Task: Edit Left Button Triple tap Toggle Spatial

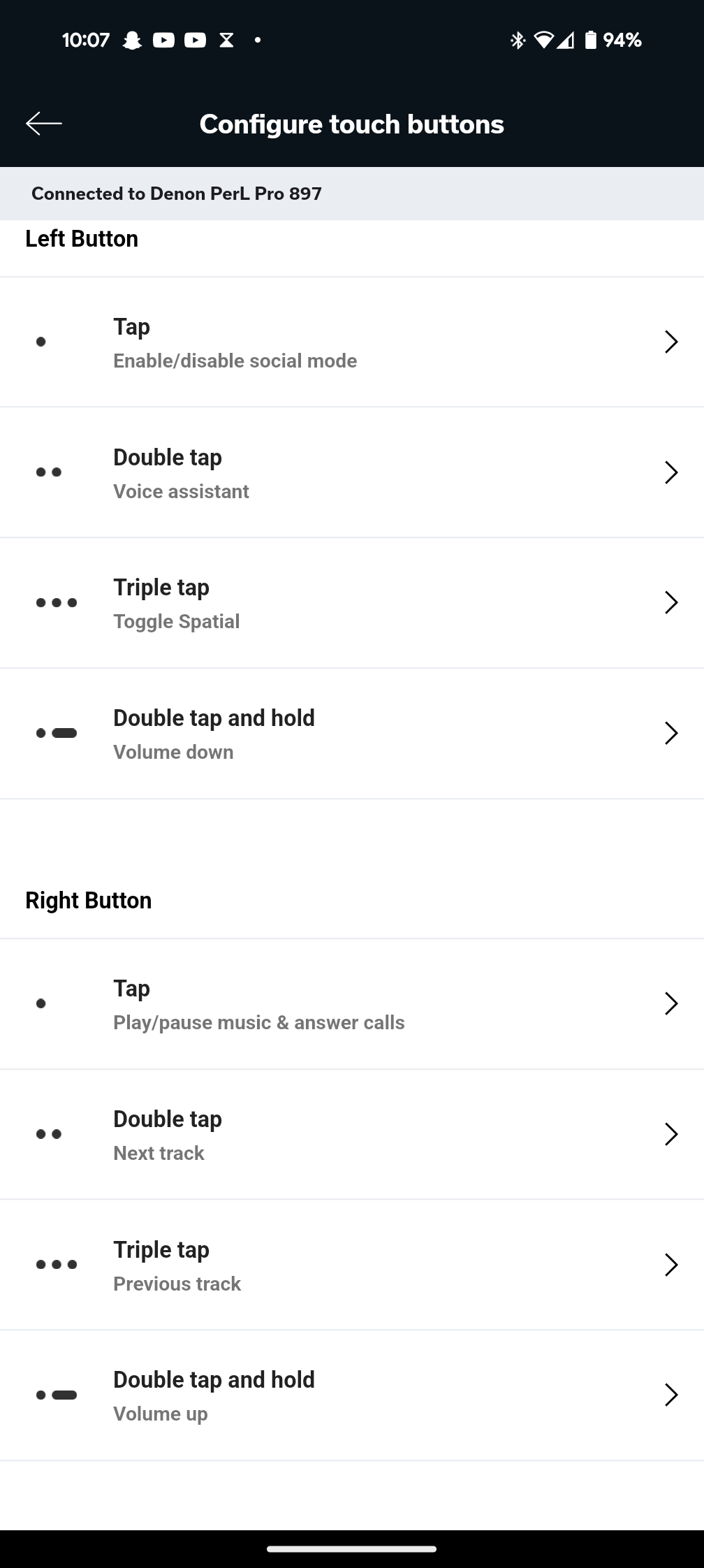Action: point(352,603)
